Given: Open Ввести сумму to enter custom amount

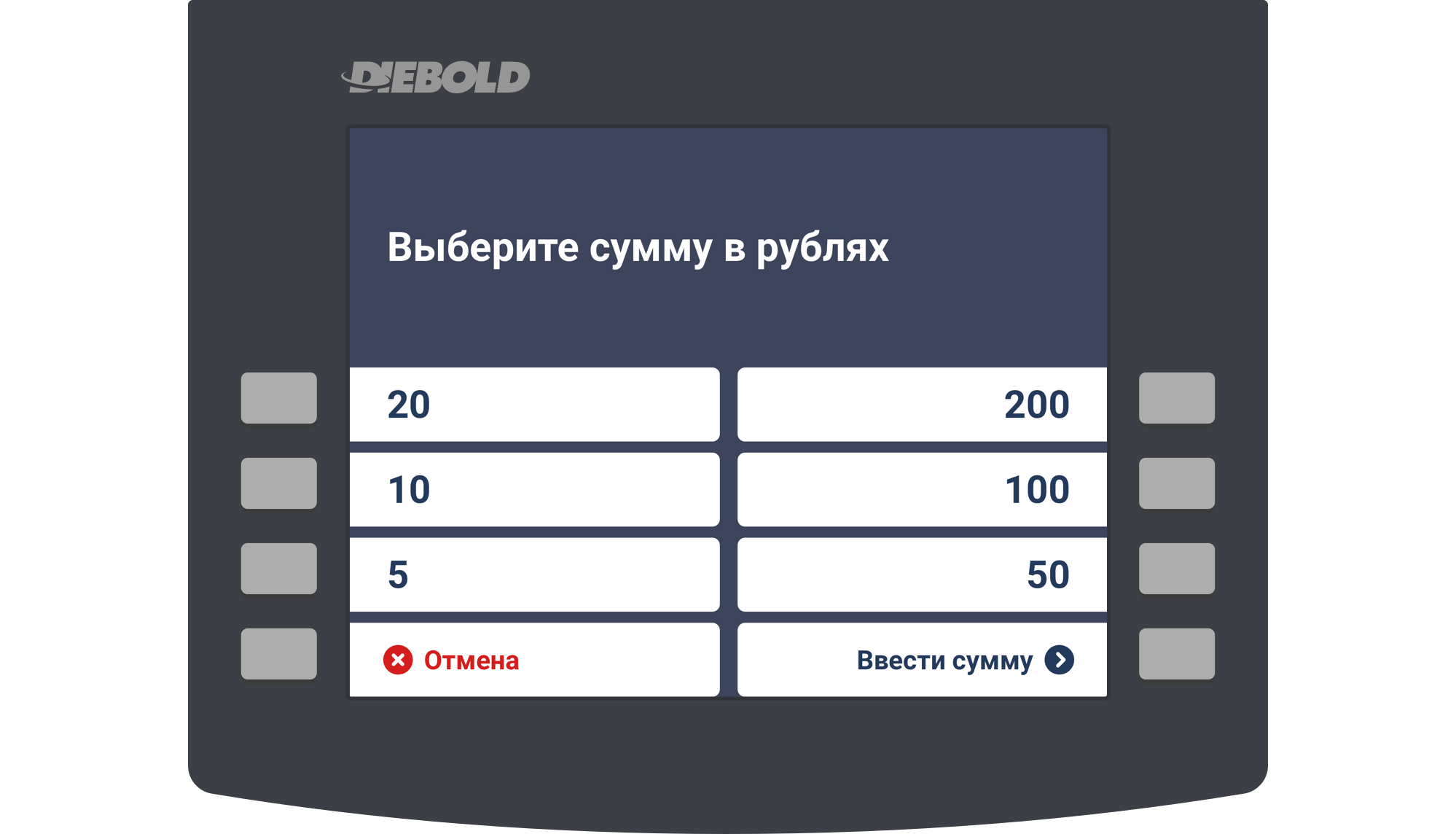Looking at the screenshot, I should pyautogui.click(x=922, y=660).
